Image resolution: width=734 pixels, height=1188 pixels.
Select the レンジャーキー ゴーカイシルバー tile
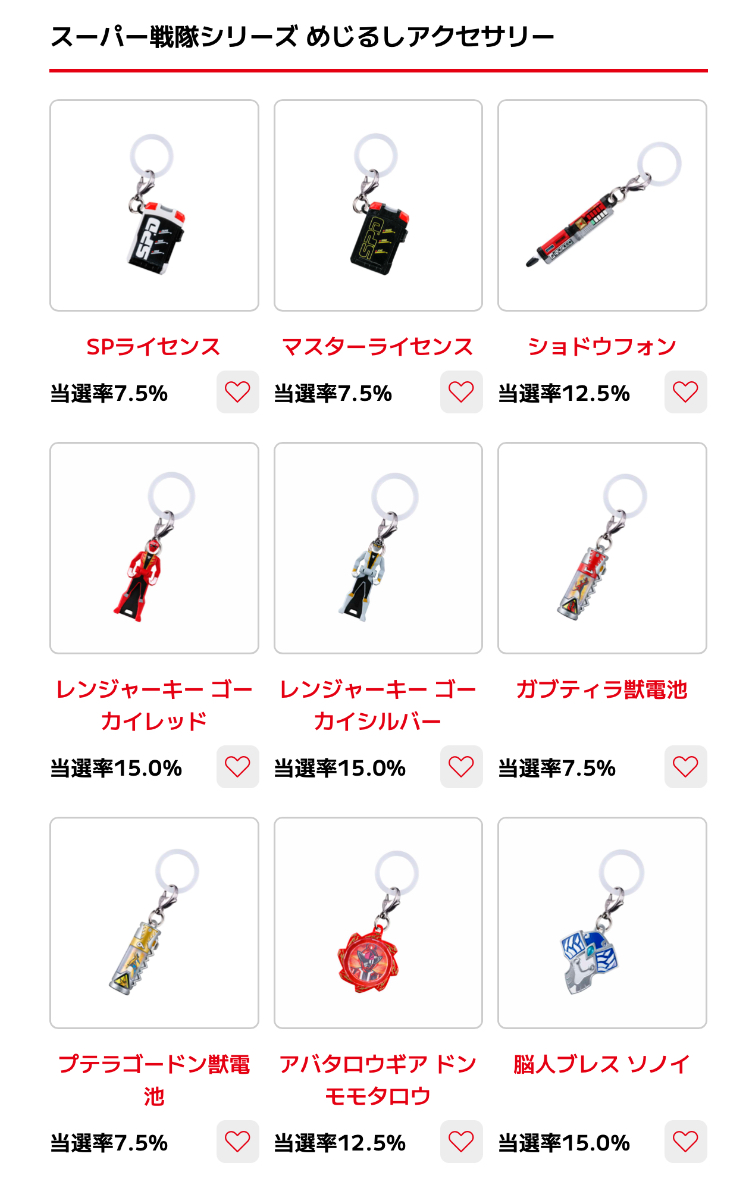click(x=378, y=548)
